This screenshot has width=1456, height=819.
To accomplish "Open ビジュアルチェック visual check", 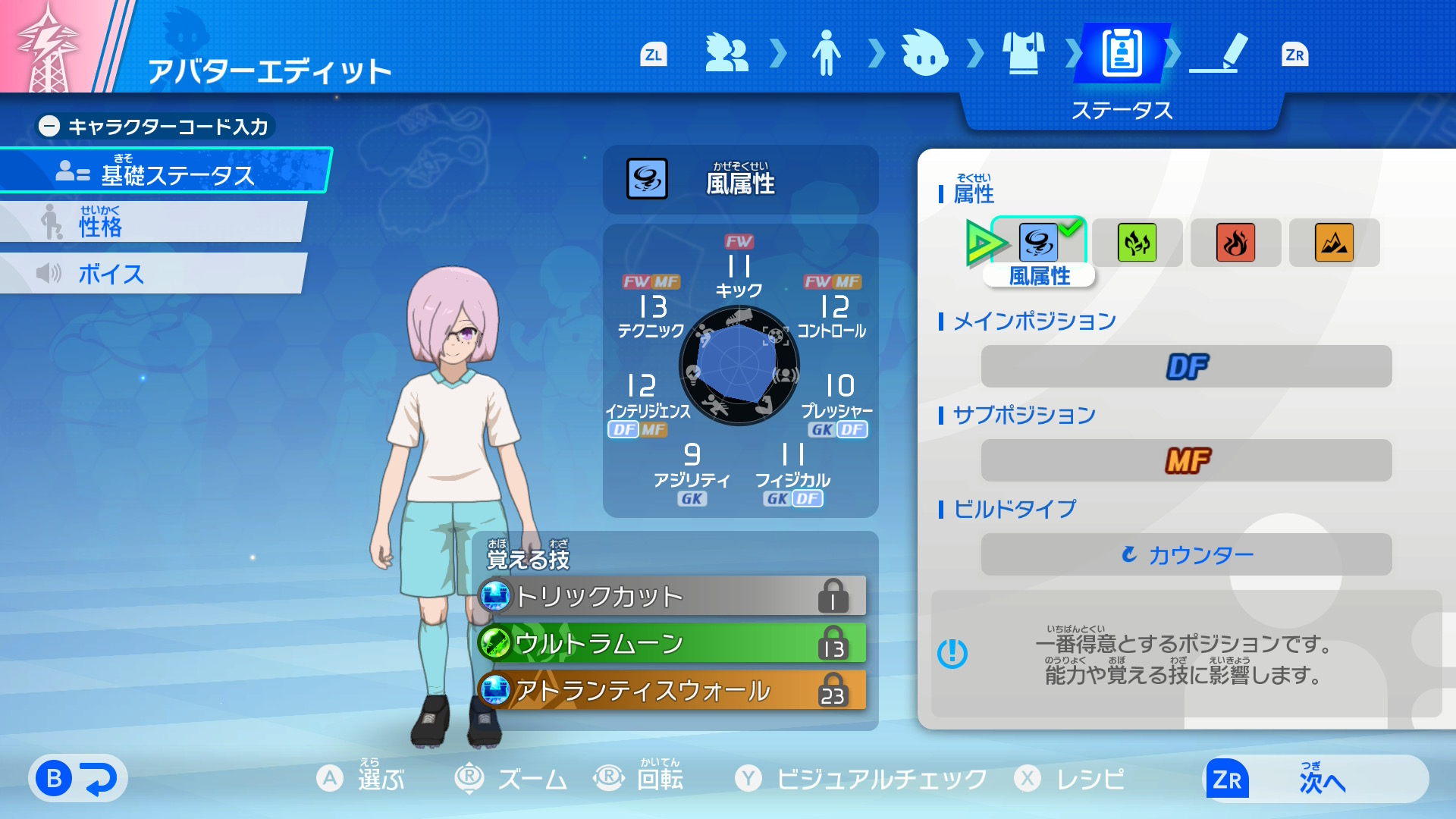I will click(x=861, y=779).
